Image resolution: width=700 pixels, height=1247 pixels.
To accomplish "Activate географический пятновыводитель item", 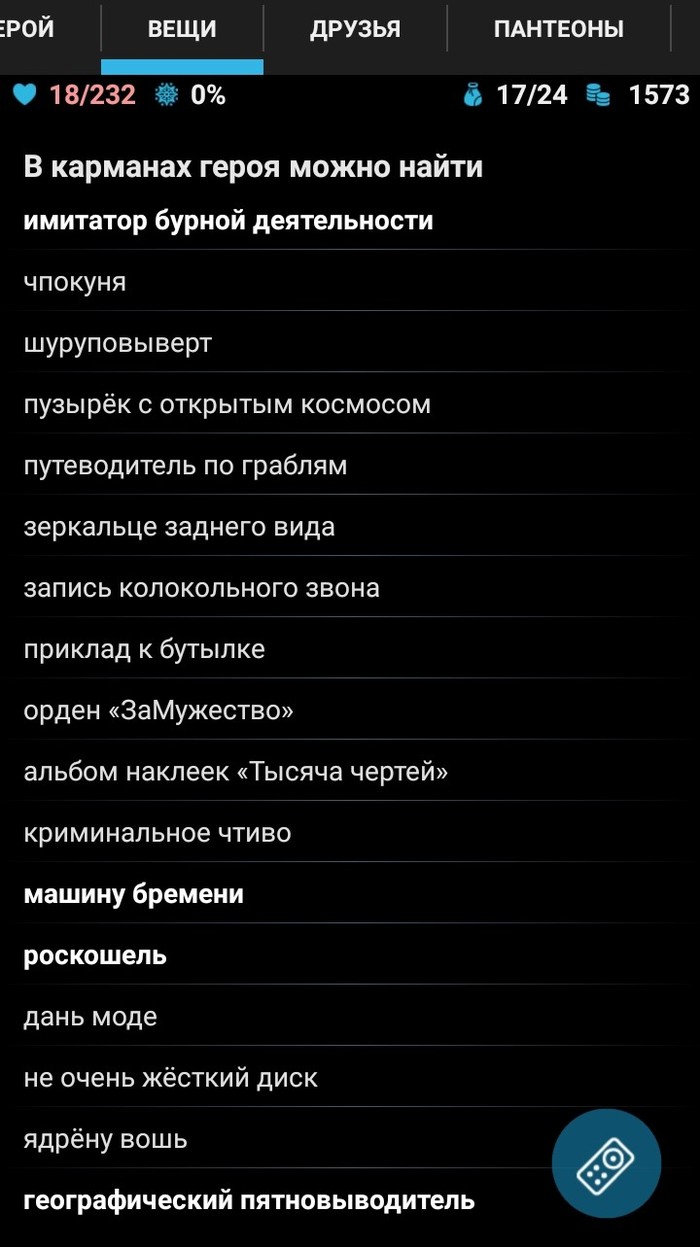I will 249,1200.
